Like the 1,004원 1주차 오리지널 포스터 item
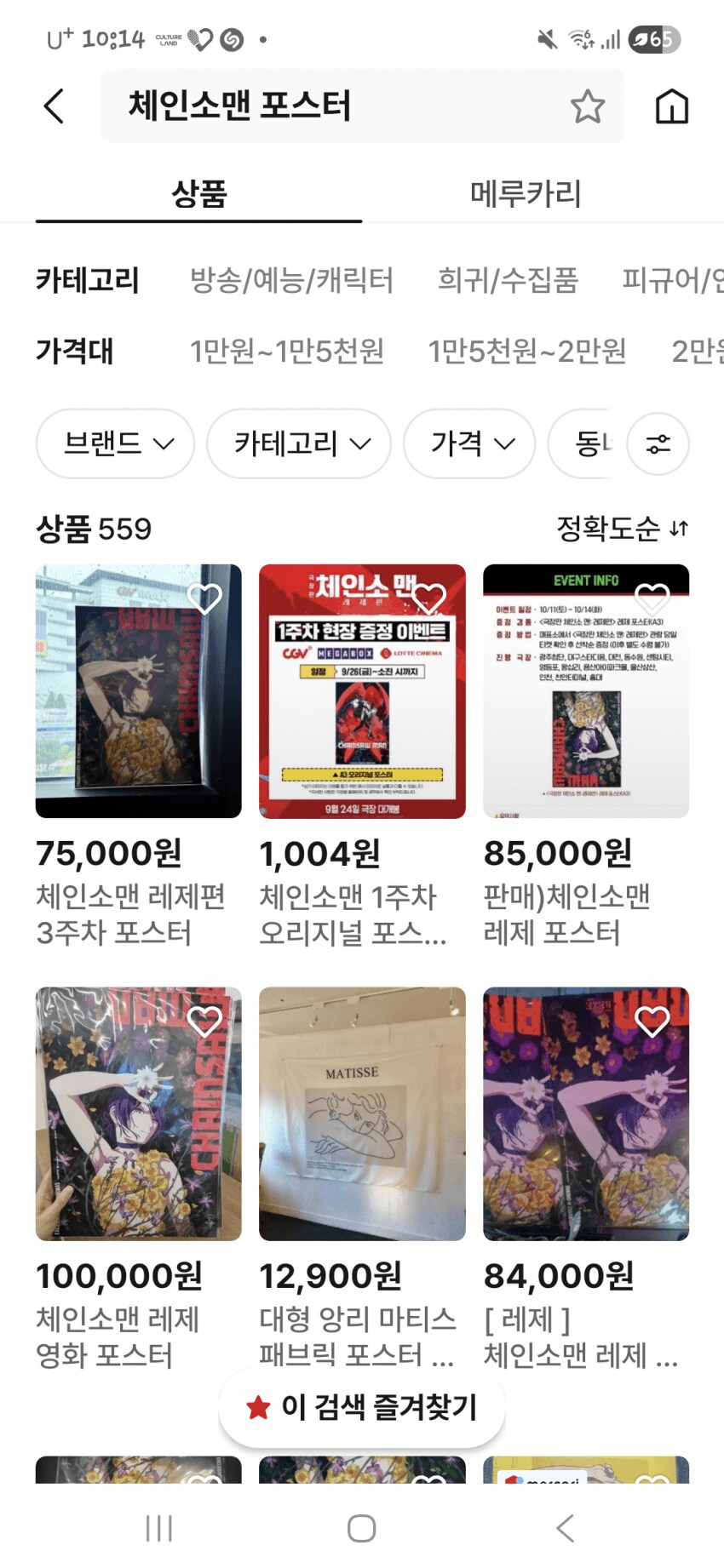724x1568 pixels. [x=428, y=598]
